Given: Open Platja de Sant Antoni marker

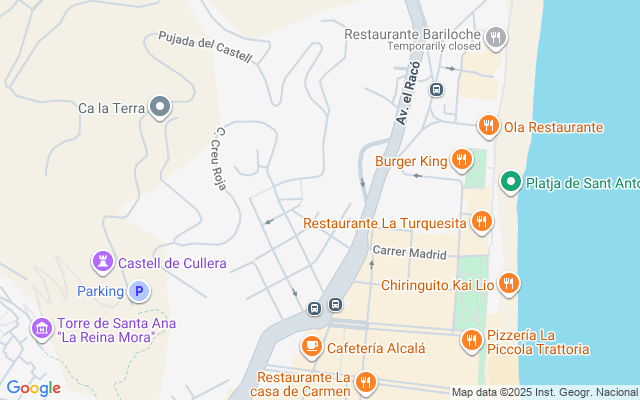Looking at the screenshot, I should coord(510,181).
